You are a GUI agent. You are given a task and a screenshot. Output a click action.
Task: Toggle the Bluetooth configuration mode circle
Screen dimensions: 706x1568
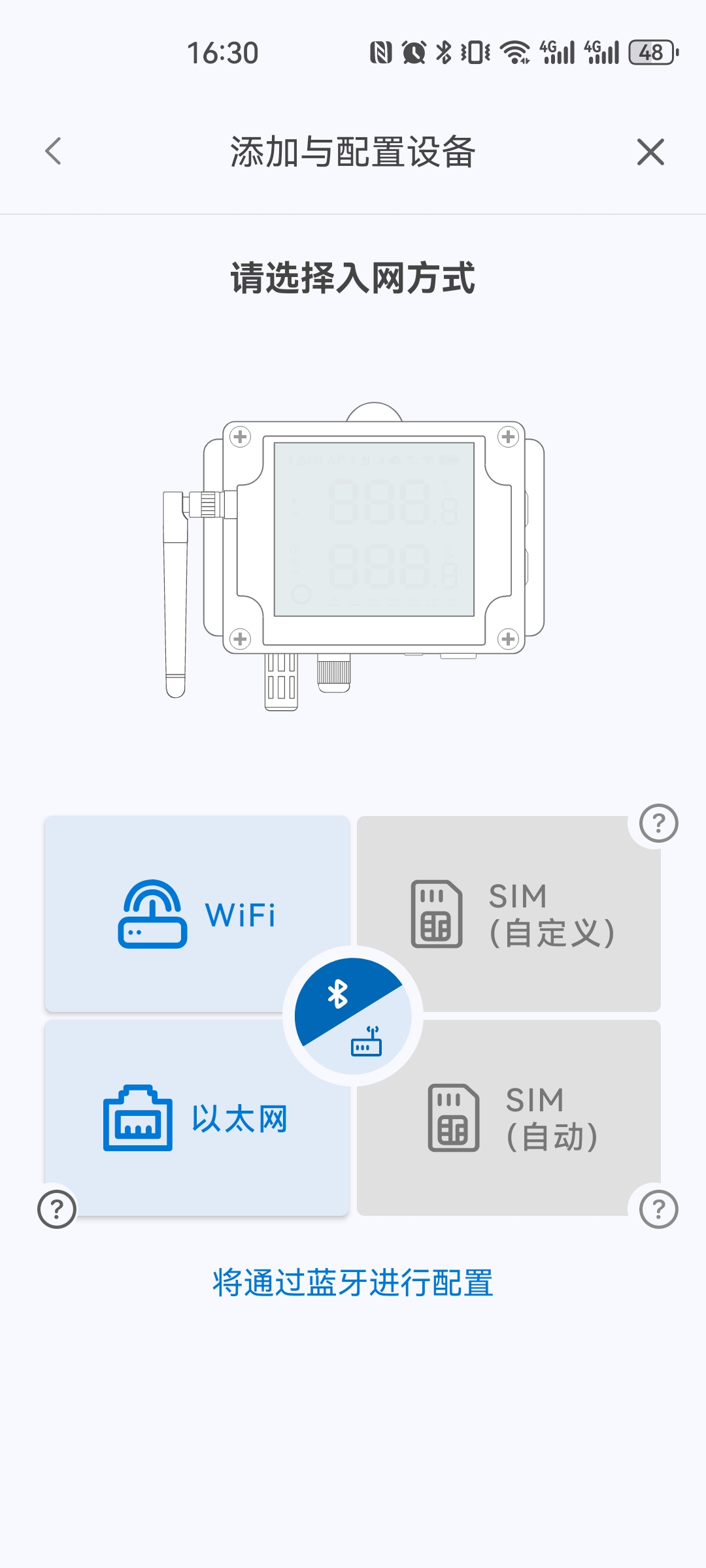[353, 1016]
